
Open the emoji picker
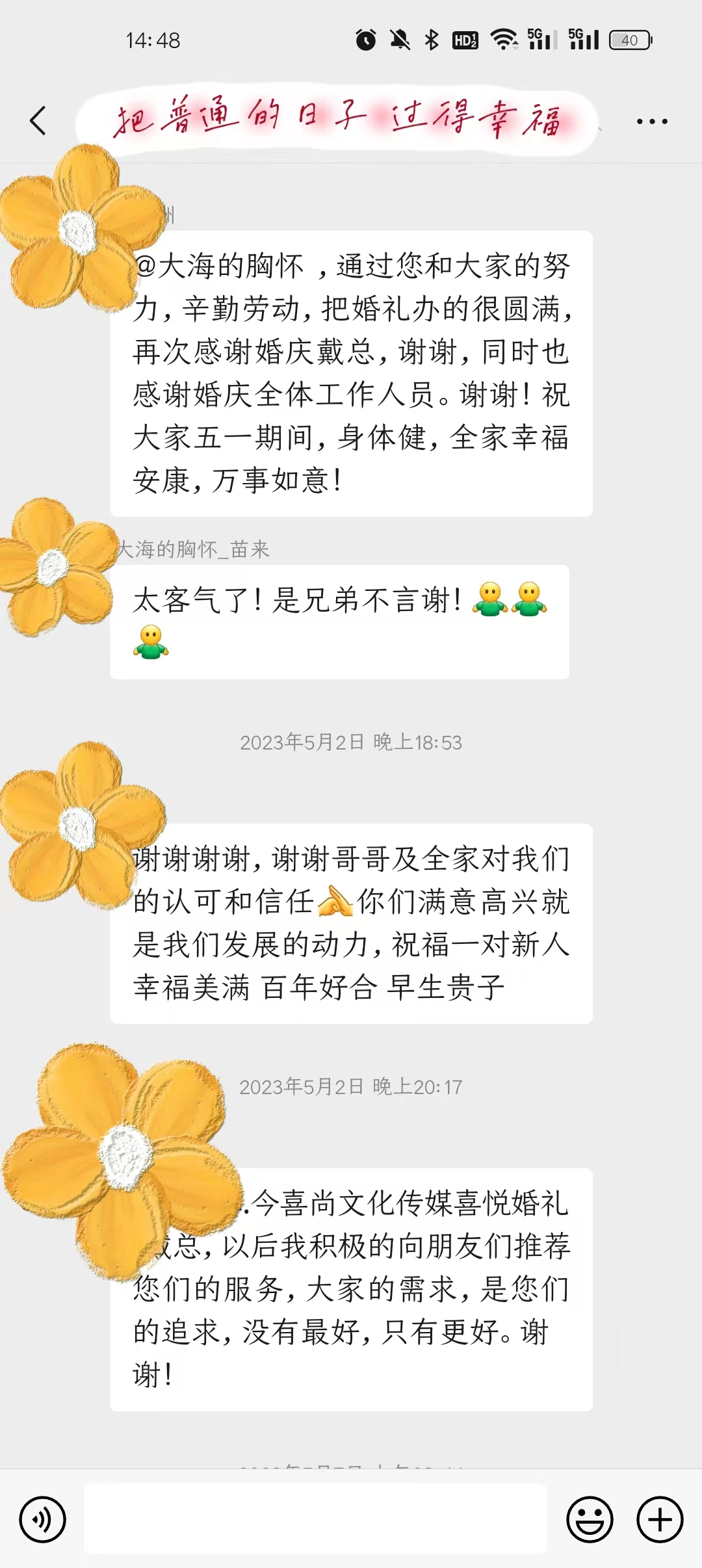[x=590, y=1520]
